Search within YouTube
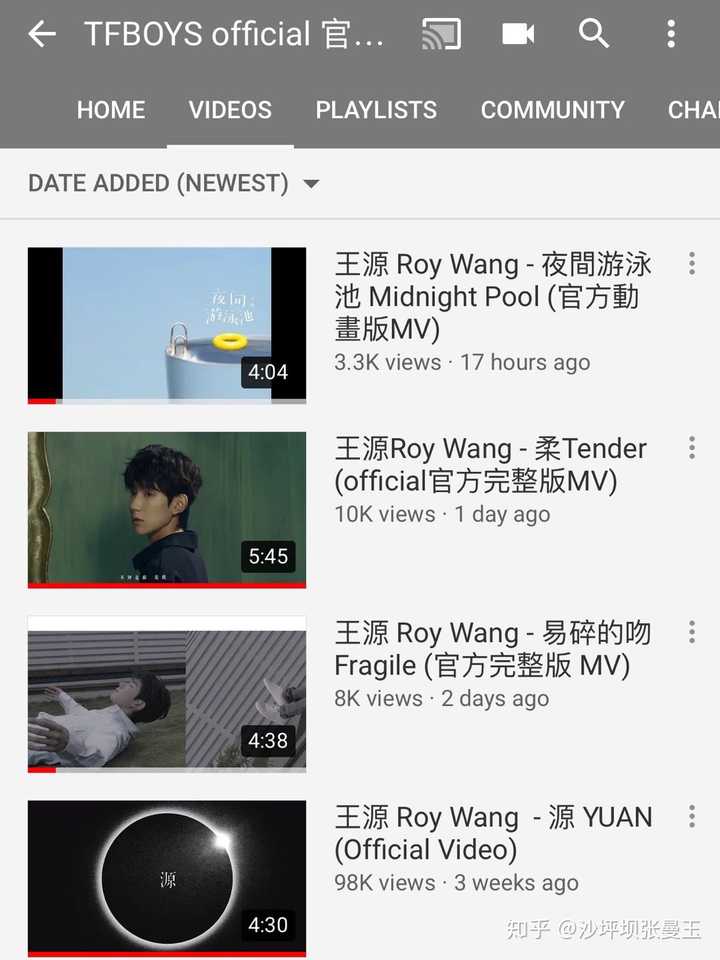Screen dimensions: 720x960 click(594, 34)
